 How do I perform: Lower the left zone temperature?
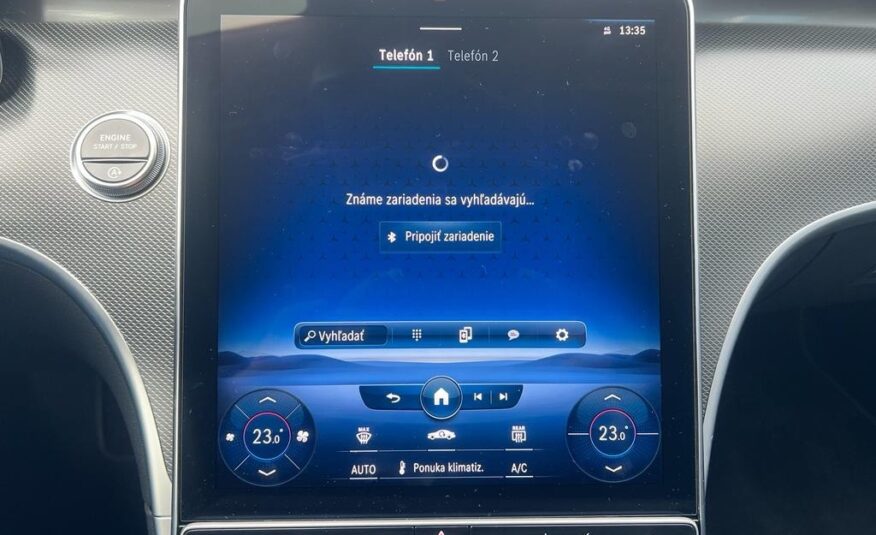point(267,471)
